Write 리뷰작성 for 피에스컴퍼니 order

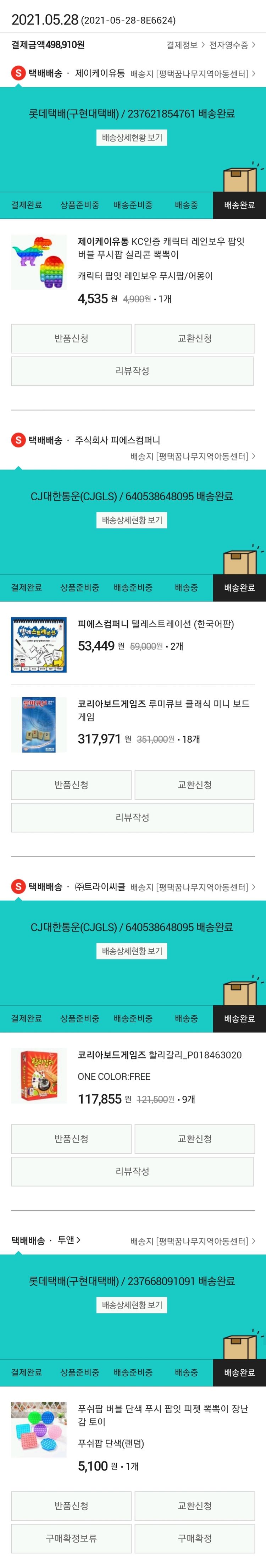pos(132,817)
